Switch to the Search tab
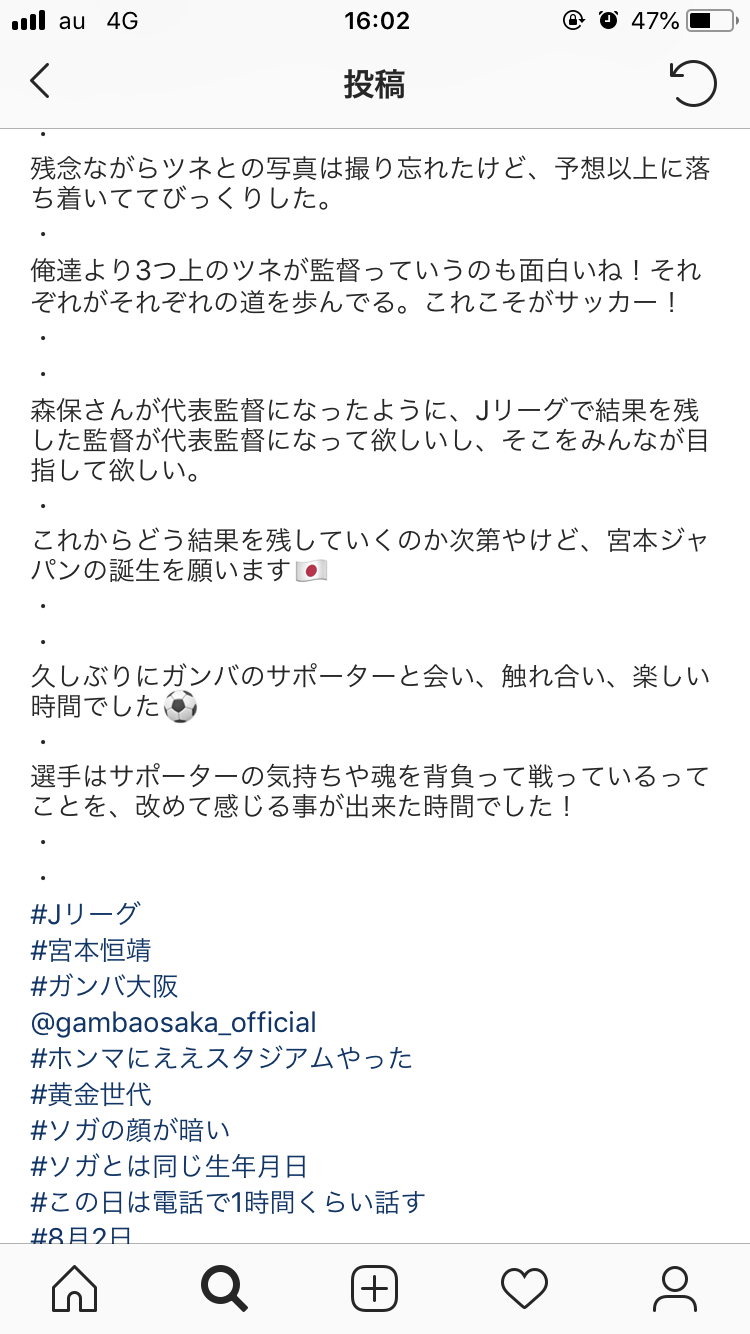The height and width of the screenshot is (1334, 750). pyautogui.click(x=225, y=1288)
